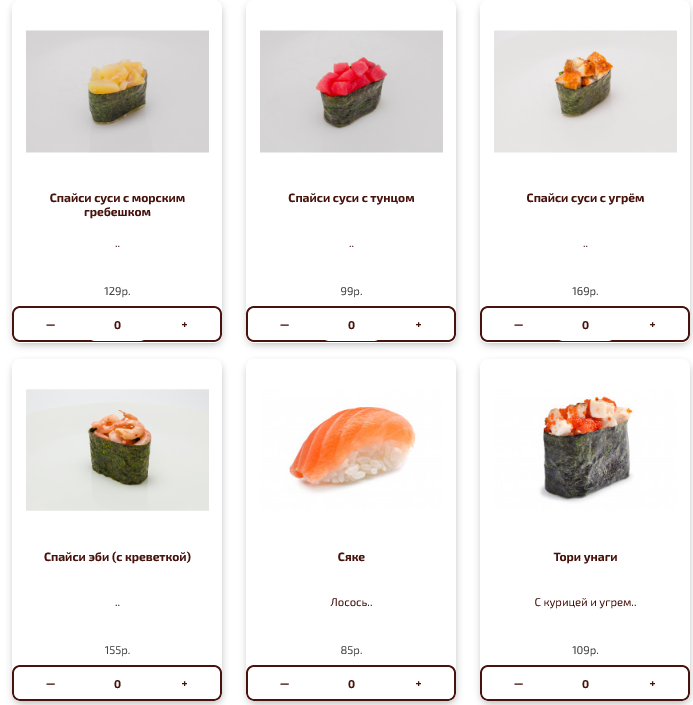The height and width of the screenshot is (705, 693).
Task: Decrease quantity of Сяке
Action: click(x=285, y=684)
